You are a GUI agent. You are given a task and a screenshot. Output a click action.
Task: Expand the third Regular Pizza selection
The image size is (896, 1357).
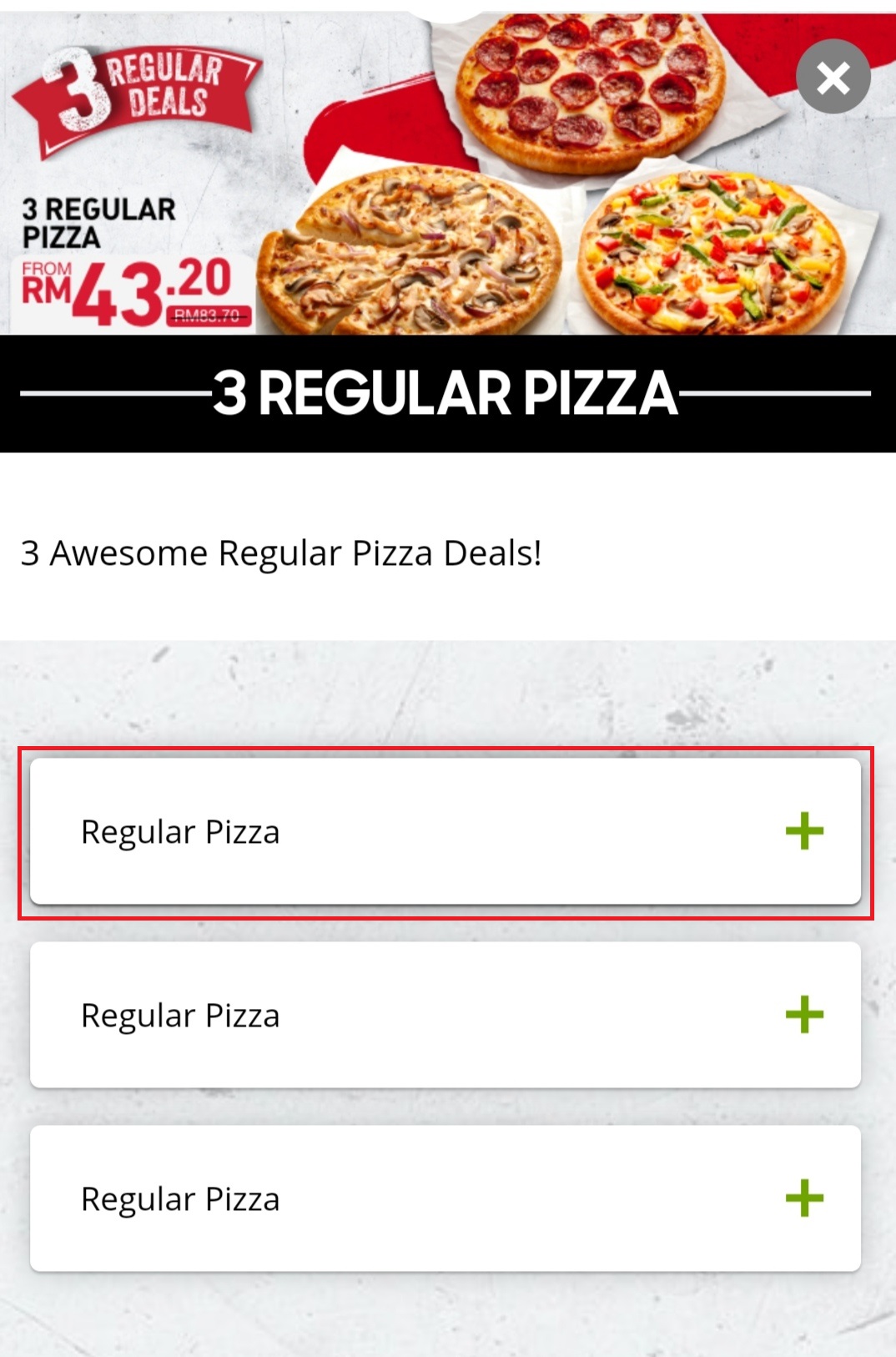tap(803, 1198)
